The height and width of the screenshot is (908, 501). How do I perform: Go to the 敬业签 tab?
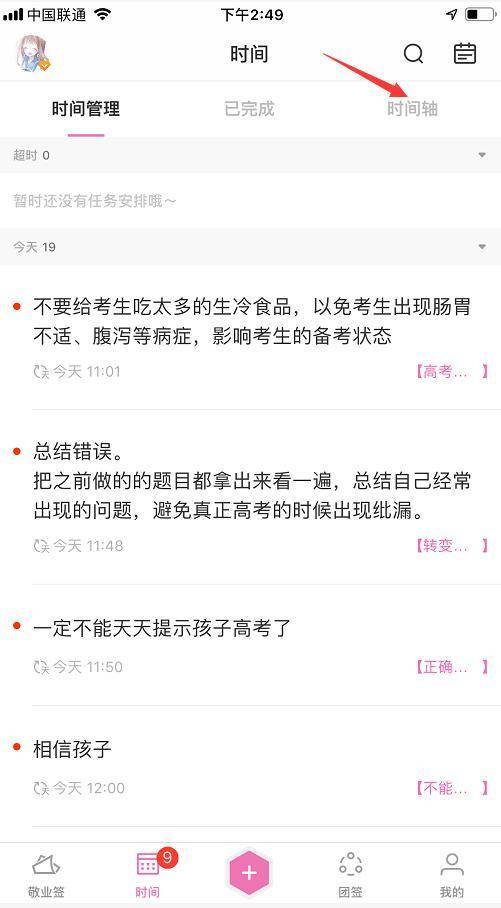tap(47, 874)
